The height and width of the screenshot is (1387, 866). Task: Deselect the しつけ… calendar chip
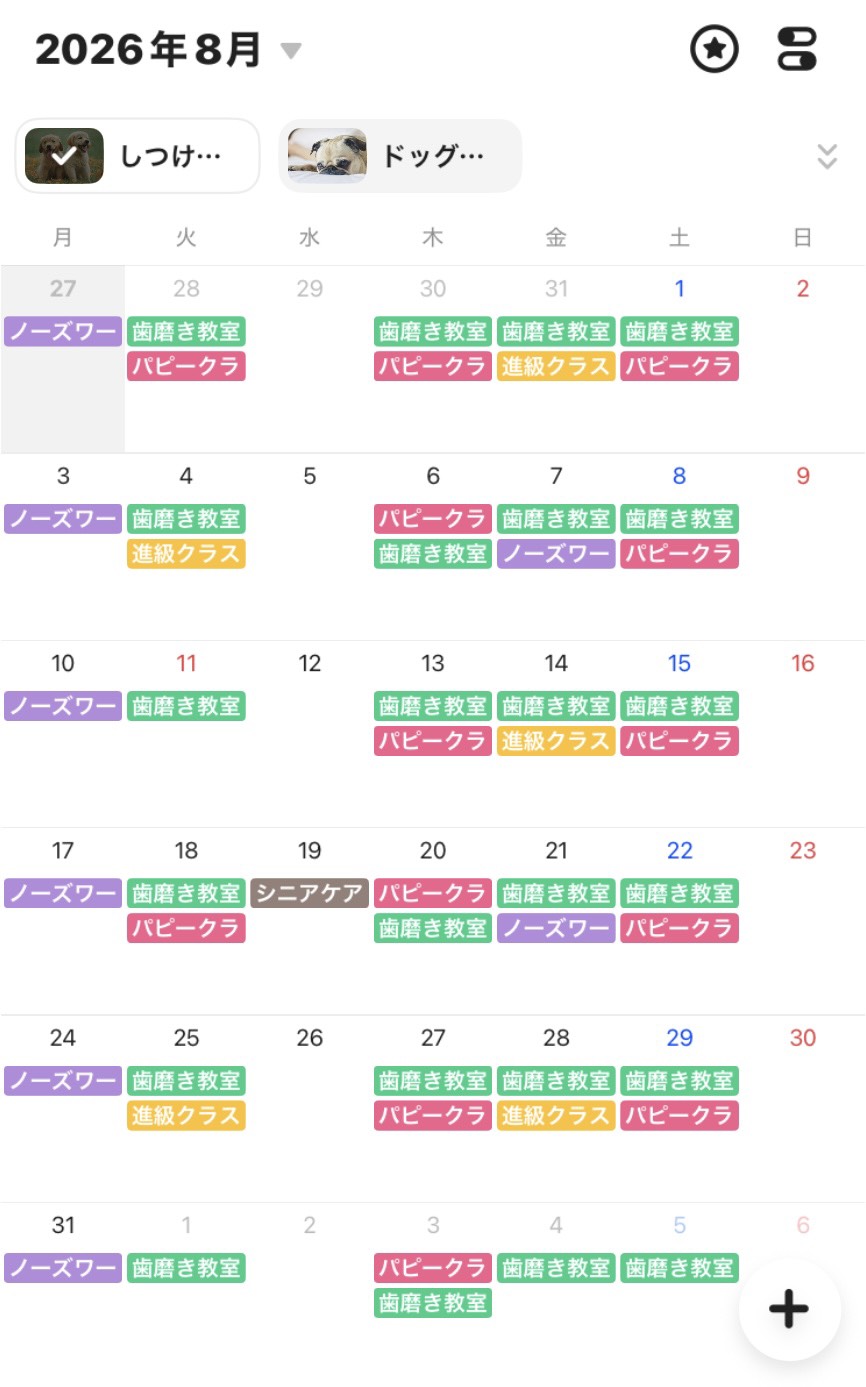click(x=137, y=156)
